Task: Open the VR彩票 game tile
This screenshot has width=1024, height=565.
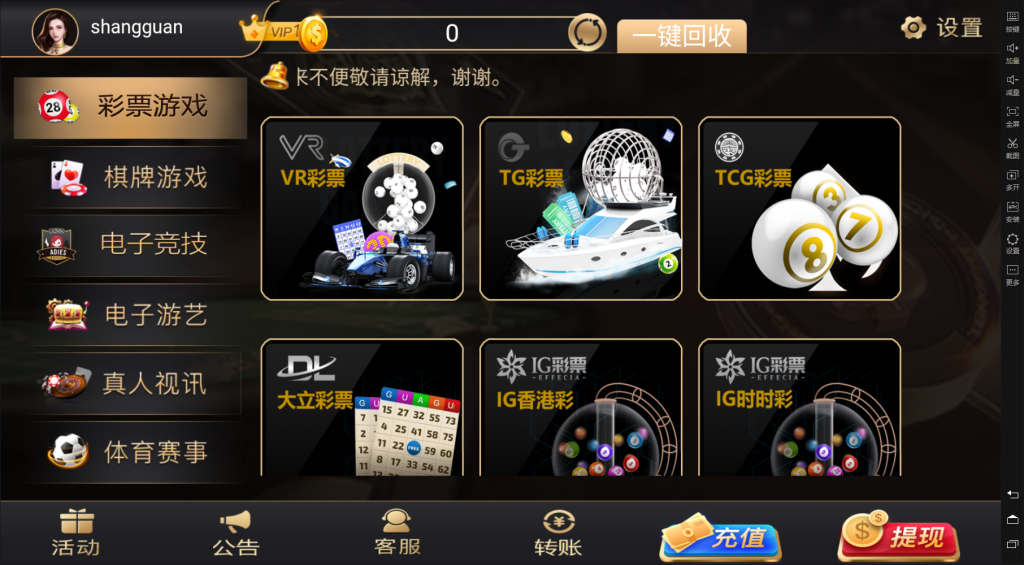Action: point(362,208)
